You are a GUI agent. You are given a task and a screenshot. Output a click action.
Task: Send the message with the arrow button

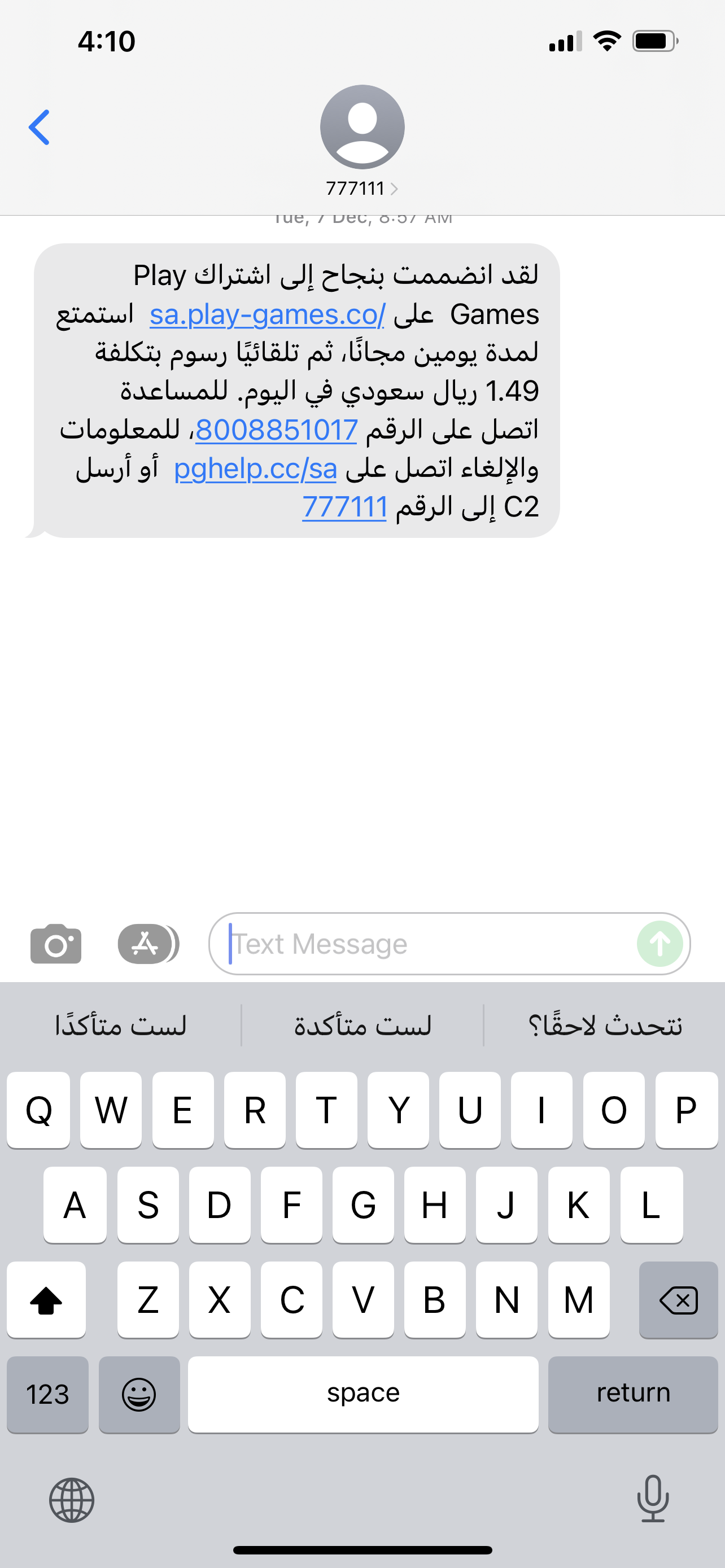click(660, 944)
